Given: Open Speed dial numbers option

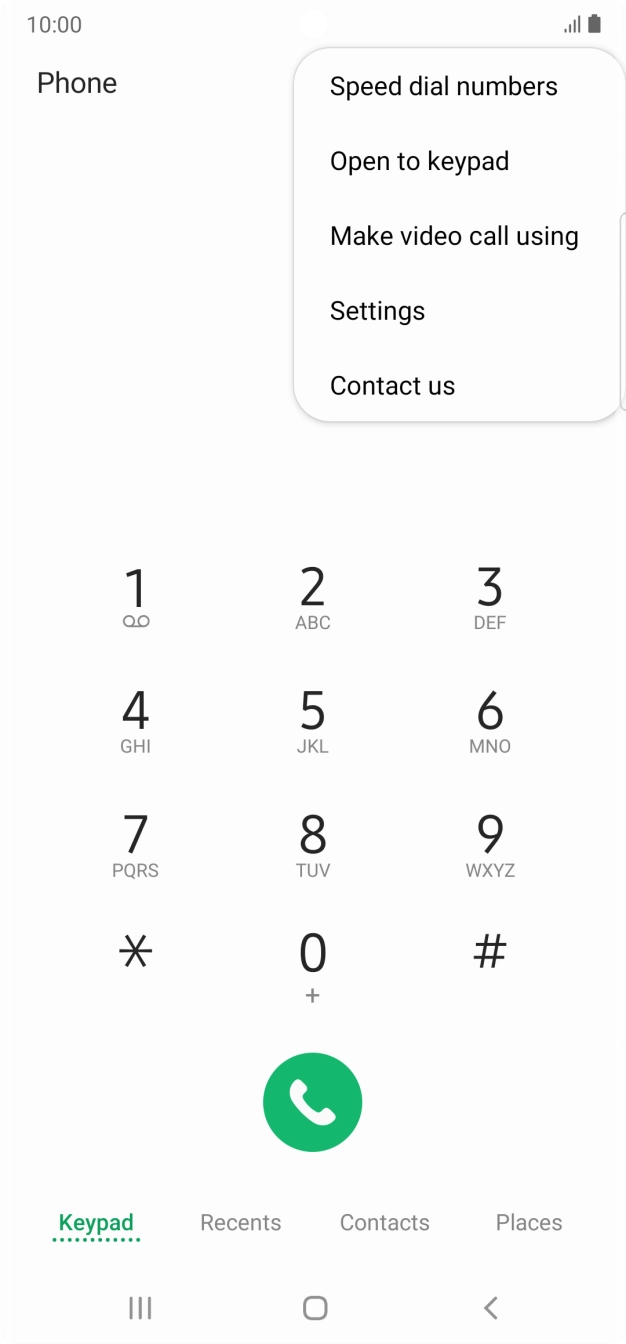Looking at the screenshot, I should pyautogui.click(x=443, y=87).
